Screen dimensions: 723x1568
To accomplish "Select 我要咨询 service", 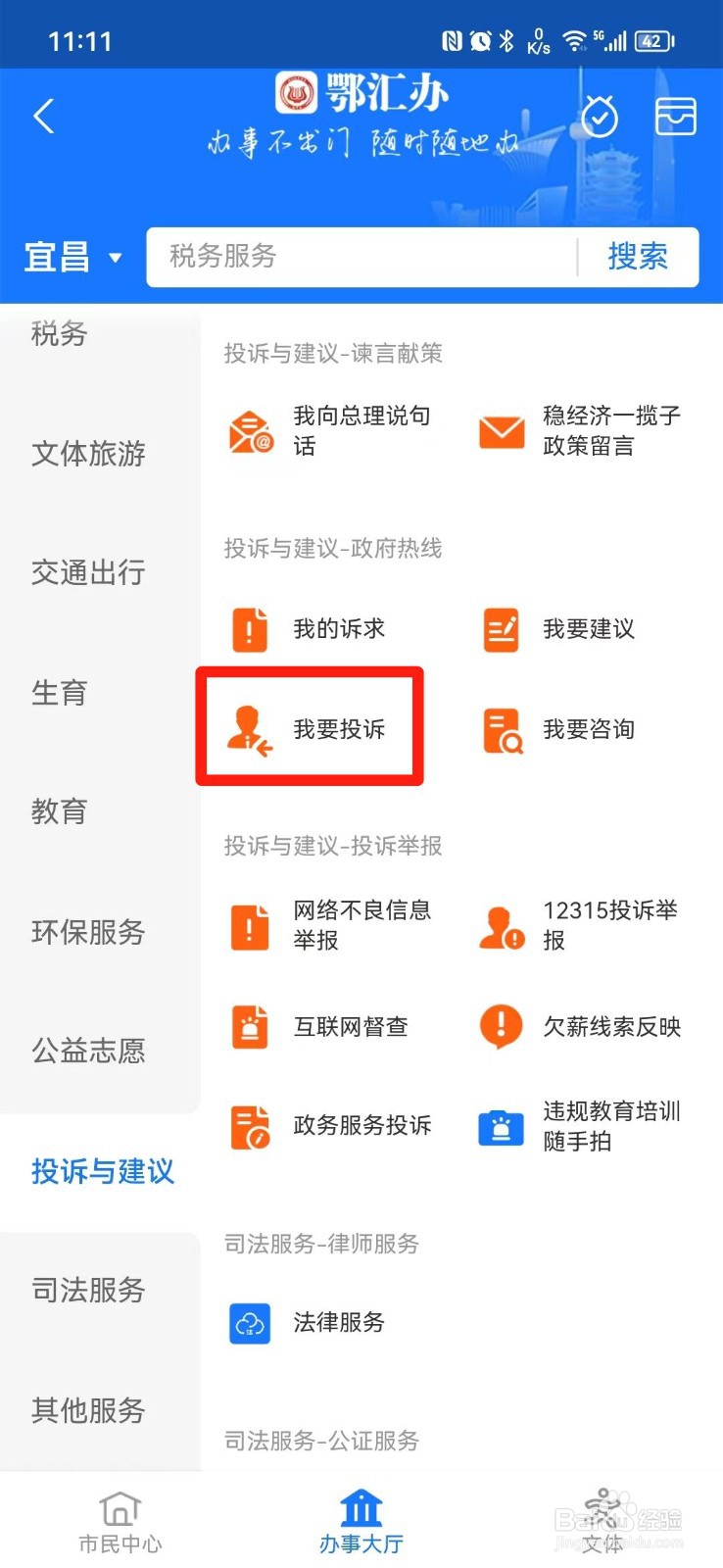I will coord(588,730).
